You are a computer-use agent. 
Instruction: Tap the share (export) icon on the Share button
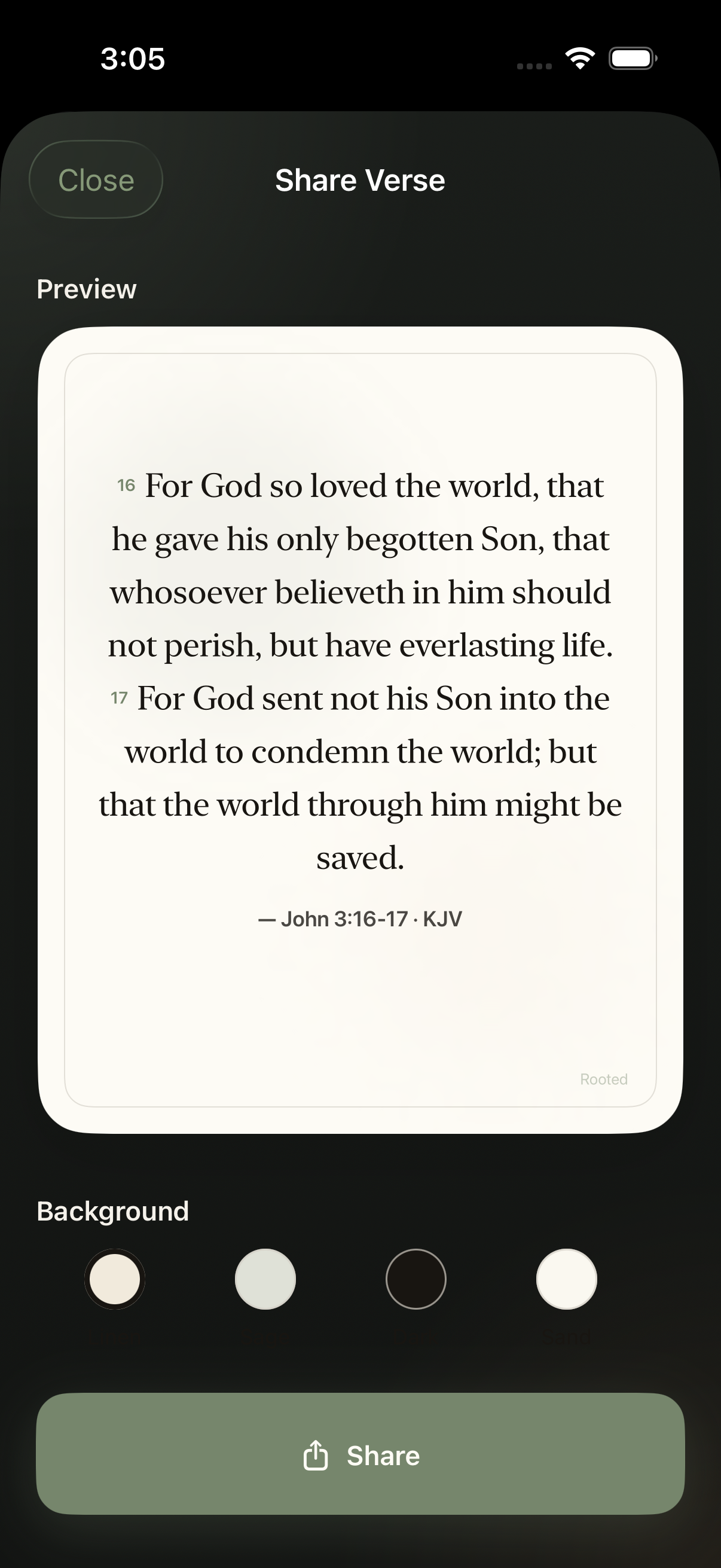(316, 1455)
